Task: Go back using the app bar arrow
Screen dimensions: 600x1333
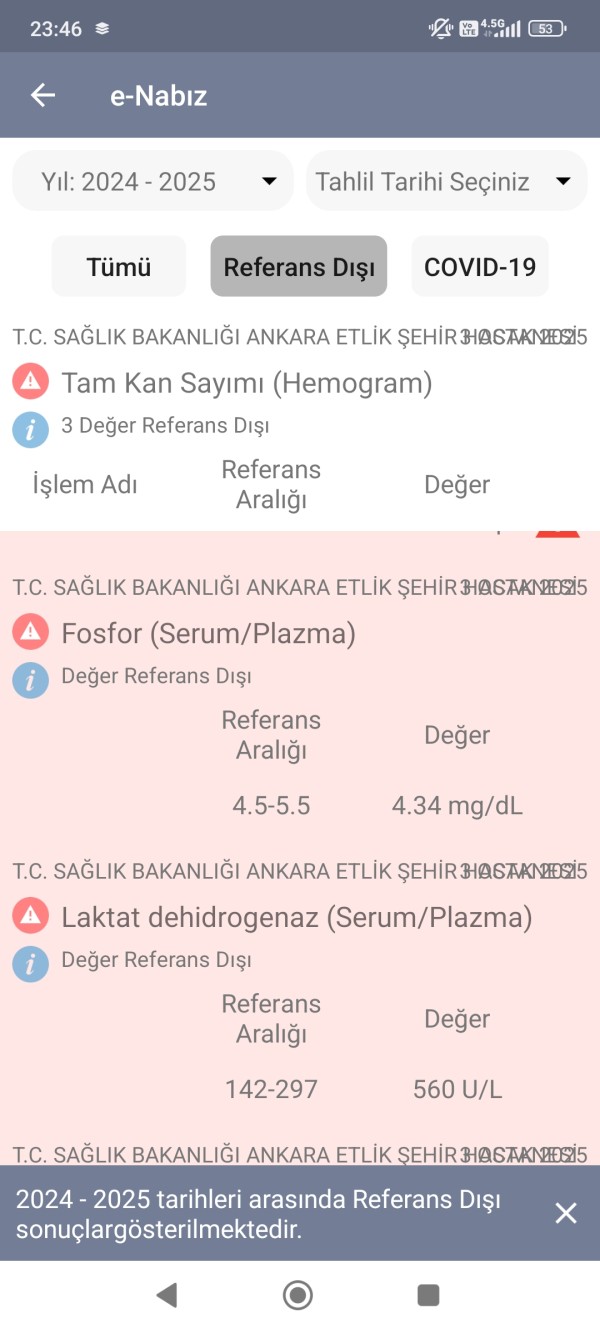Action: click(x=43, y=95)
